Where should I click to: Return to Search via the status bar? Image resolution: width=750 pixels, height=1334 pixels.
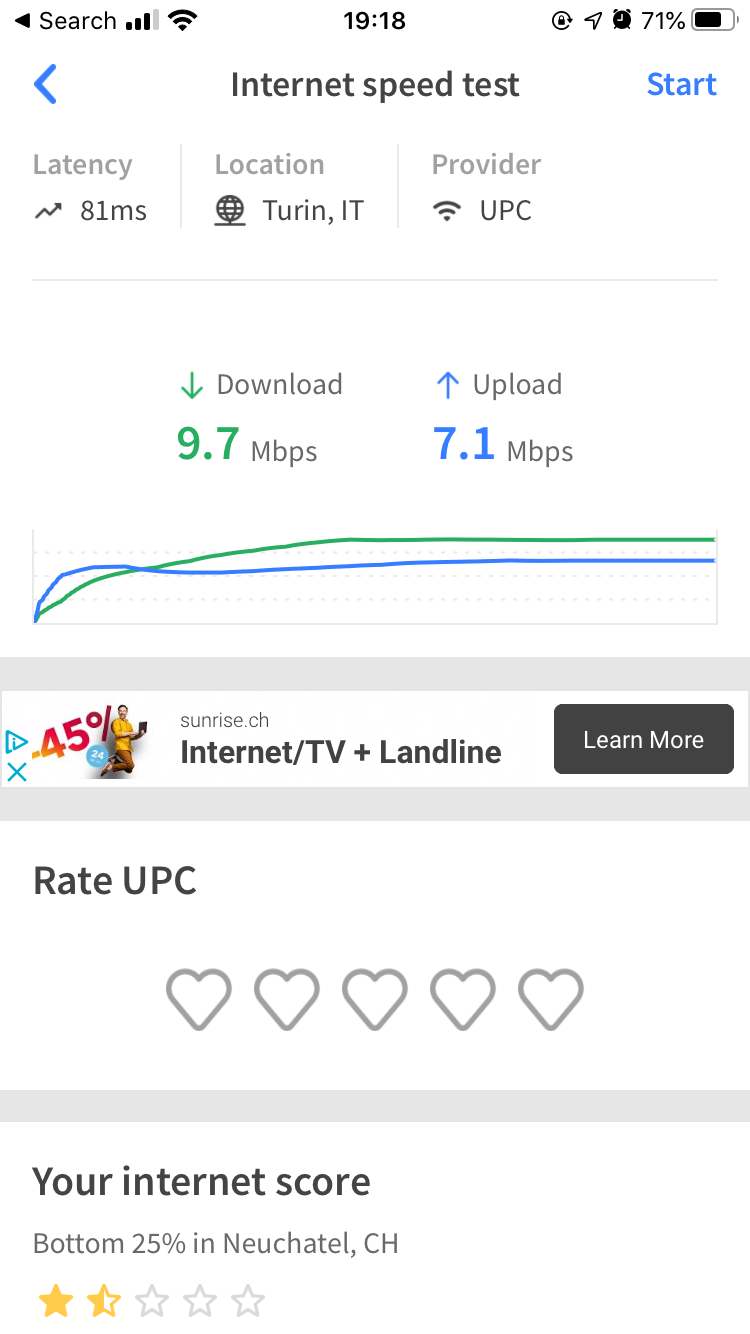tap(65, 21)
